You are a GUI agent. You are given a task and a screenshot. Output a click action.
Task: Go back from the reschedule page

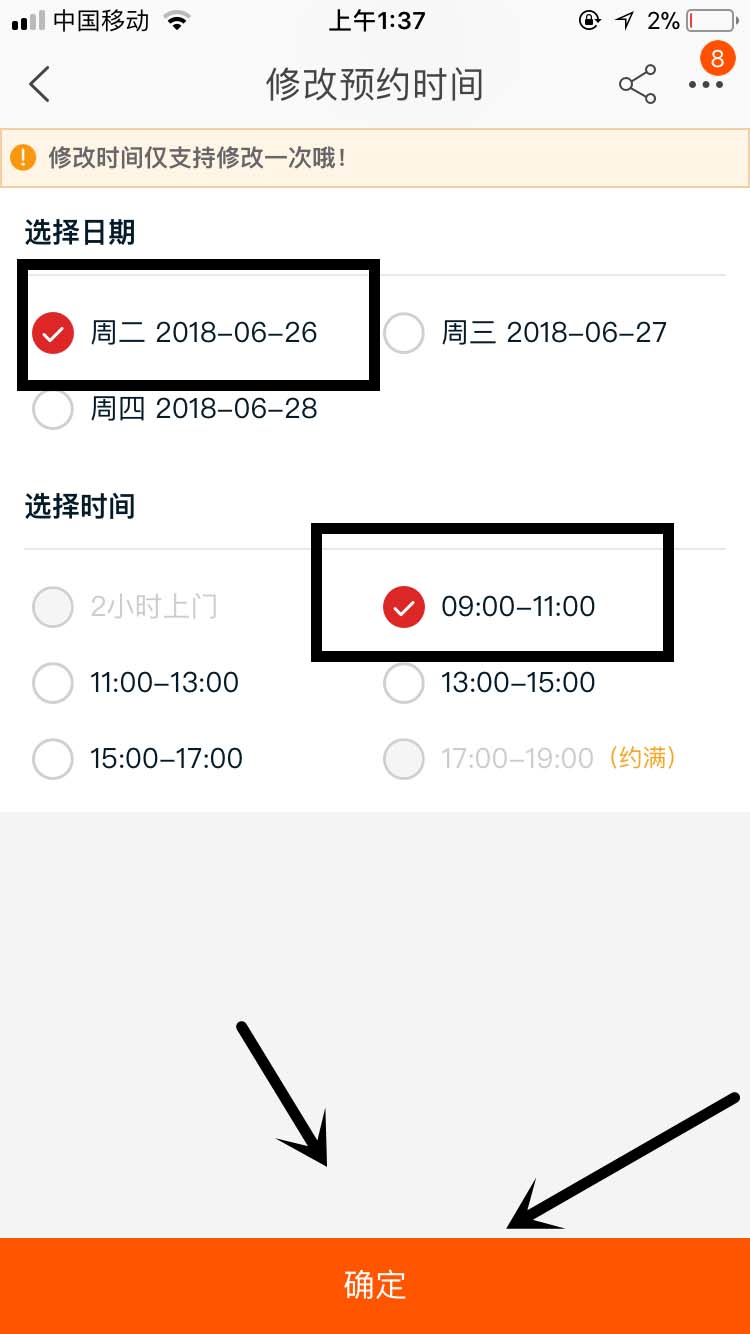coord(40,84)
